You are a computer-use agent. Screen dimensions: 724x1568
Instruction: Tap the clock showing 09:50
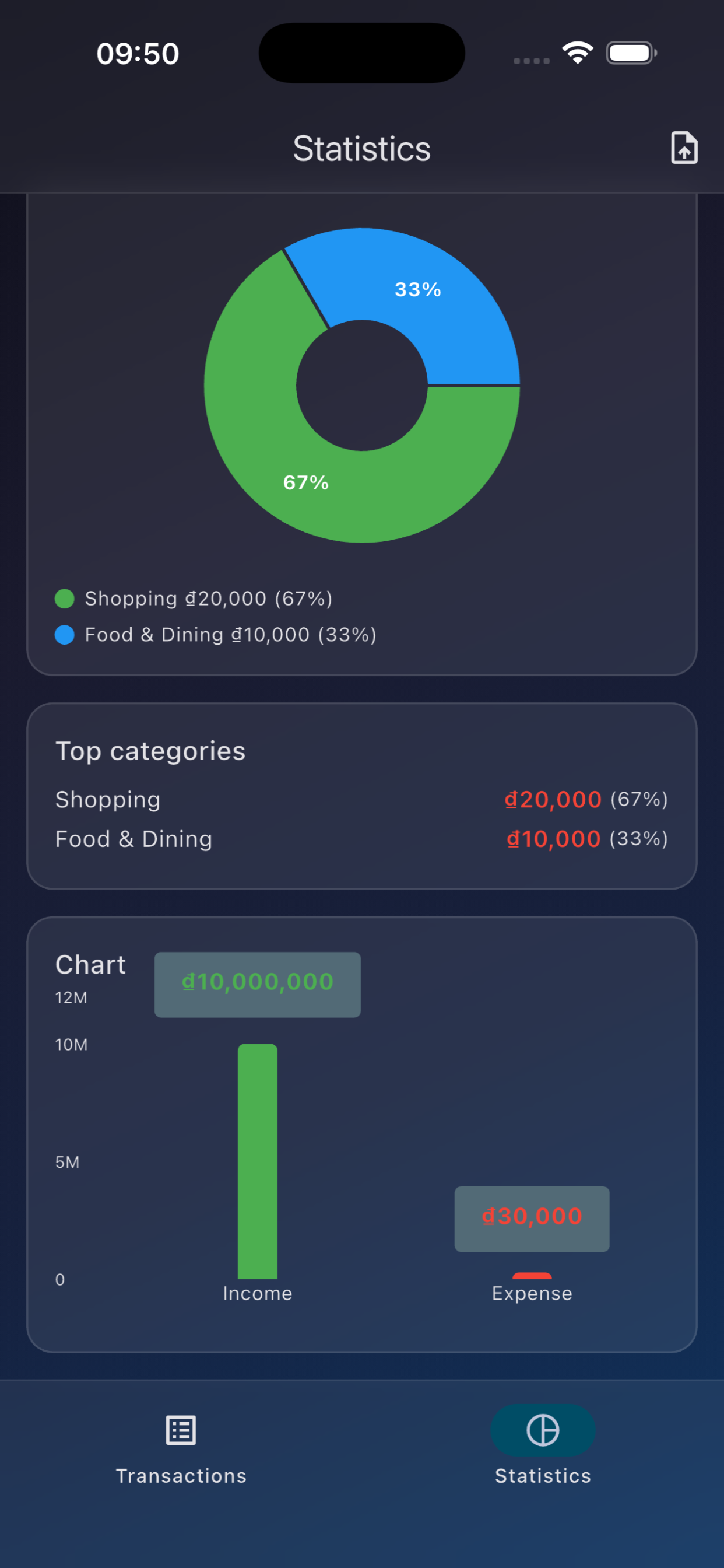tap(138, 53)
